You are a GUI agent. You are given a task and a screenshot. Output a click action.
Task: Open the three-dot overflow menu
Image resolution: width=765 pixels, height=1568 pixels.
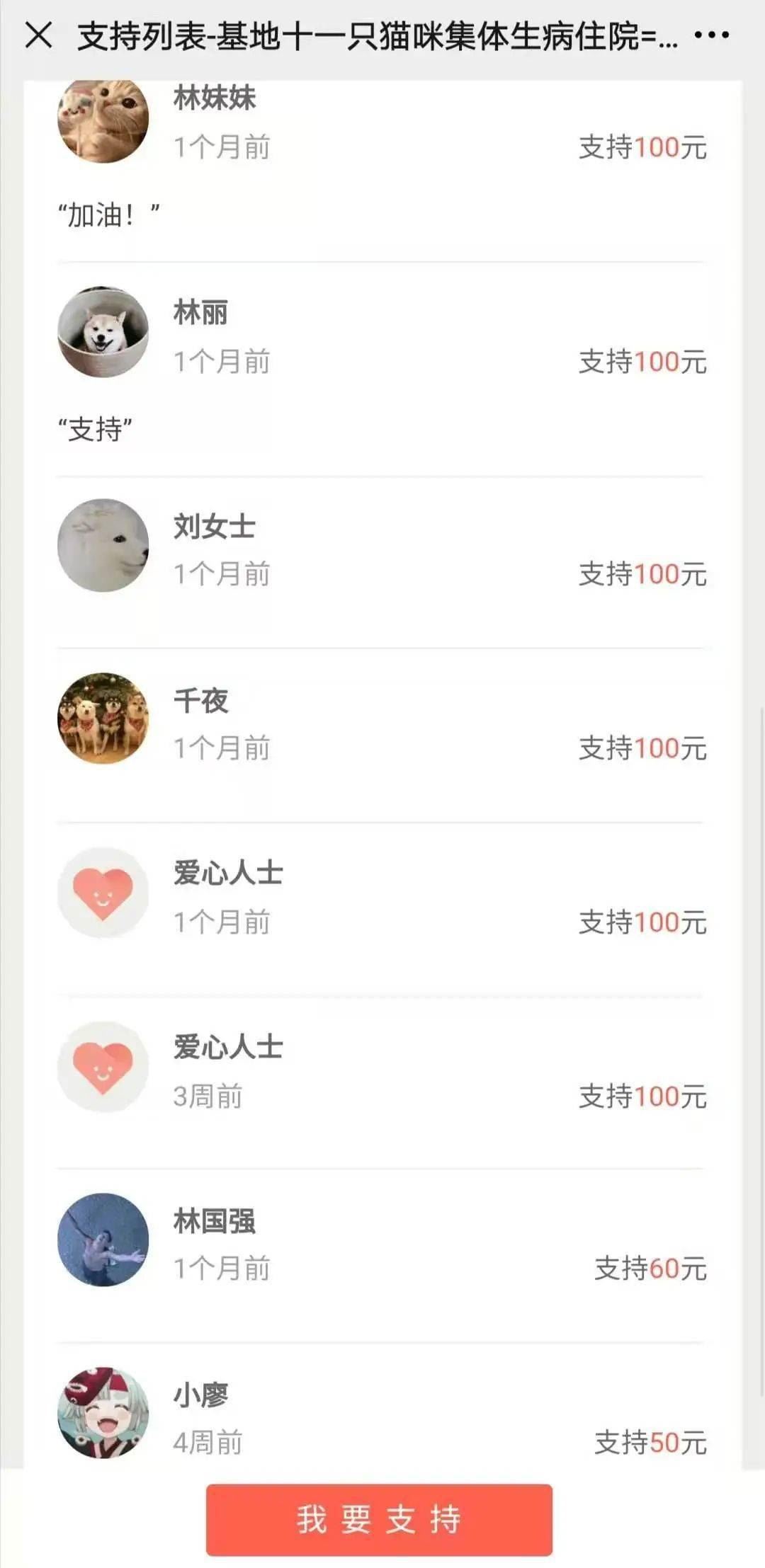coord(711,35)
